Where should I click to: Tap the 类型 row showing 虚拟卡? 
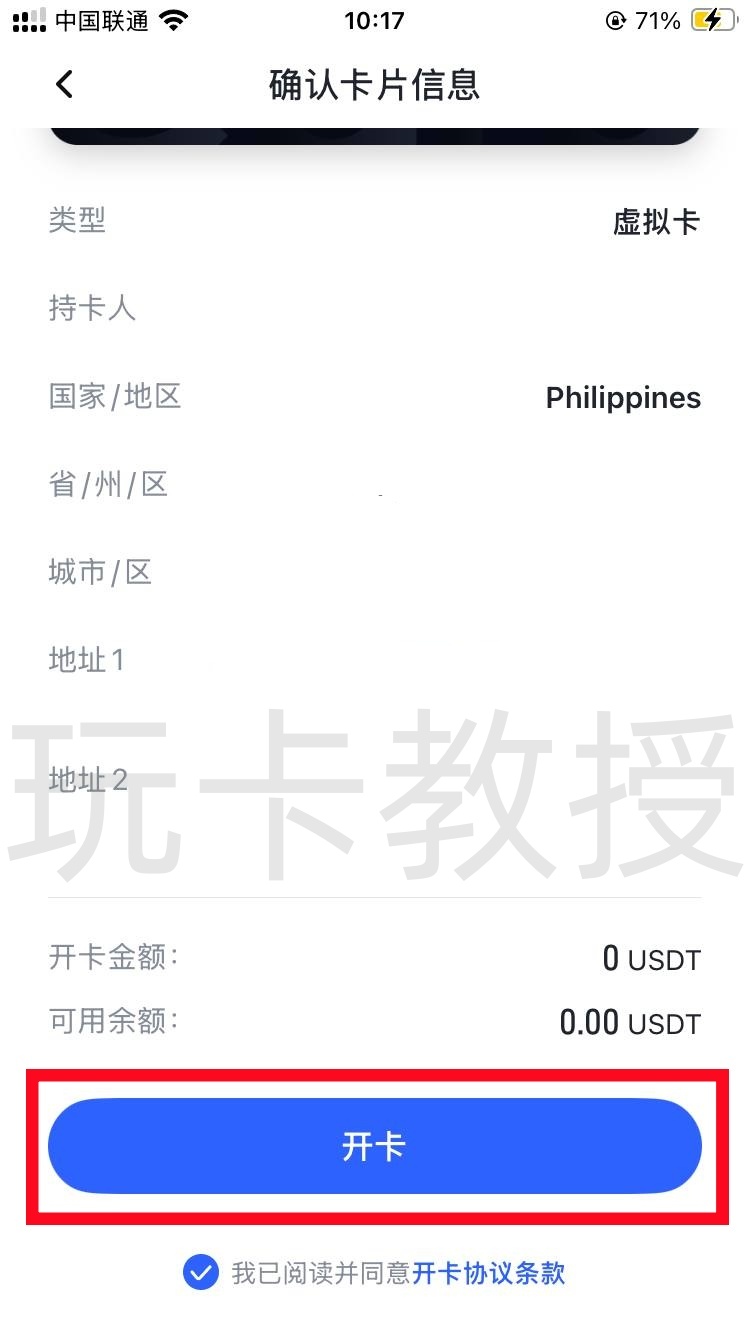coord(375,221)
